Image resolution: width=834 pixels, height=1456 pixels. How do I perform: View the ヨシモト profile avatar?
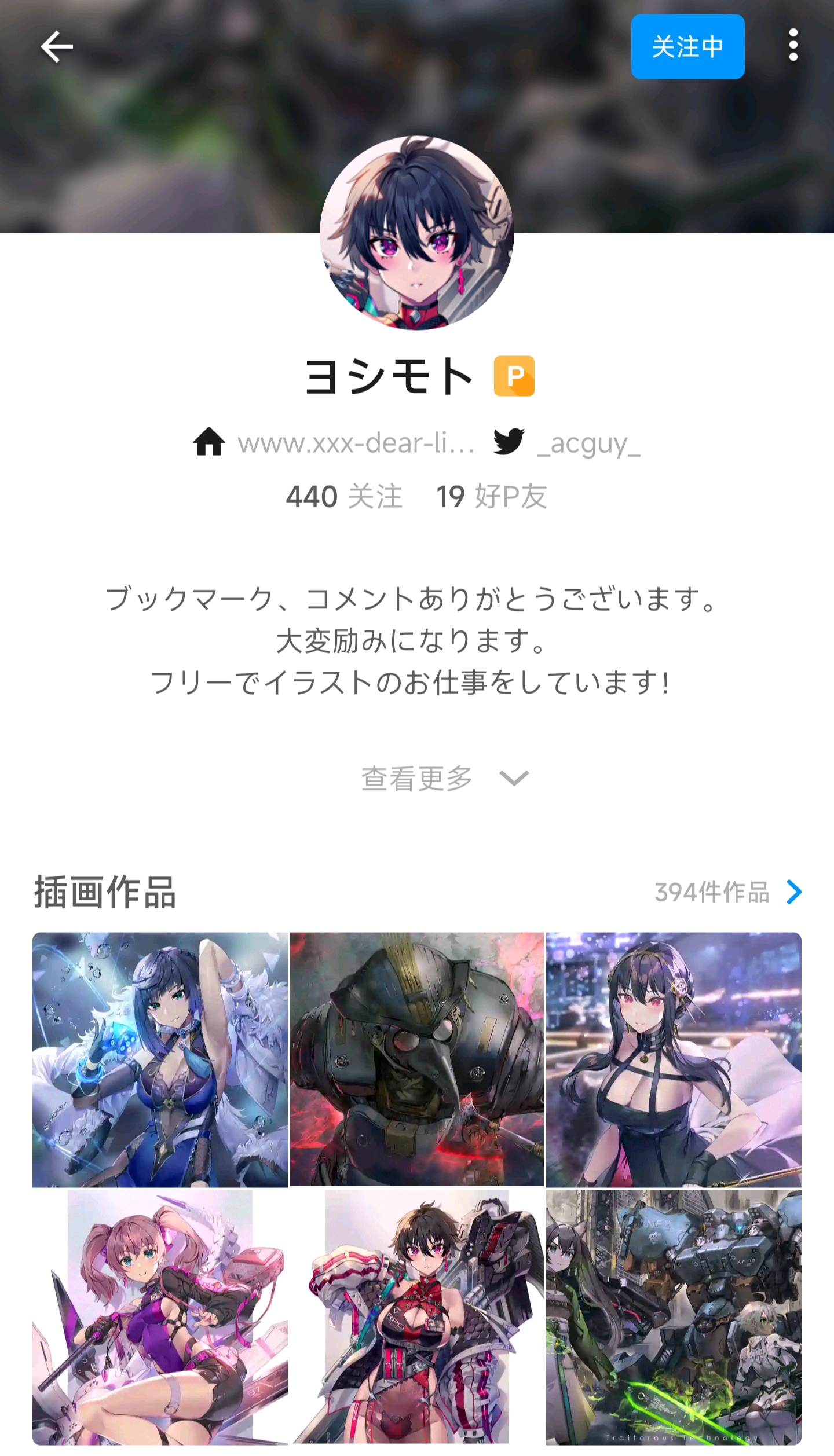[x=417, y=233]
